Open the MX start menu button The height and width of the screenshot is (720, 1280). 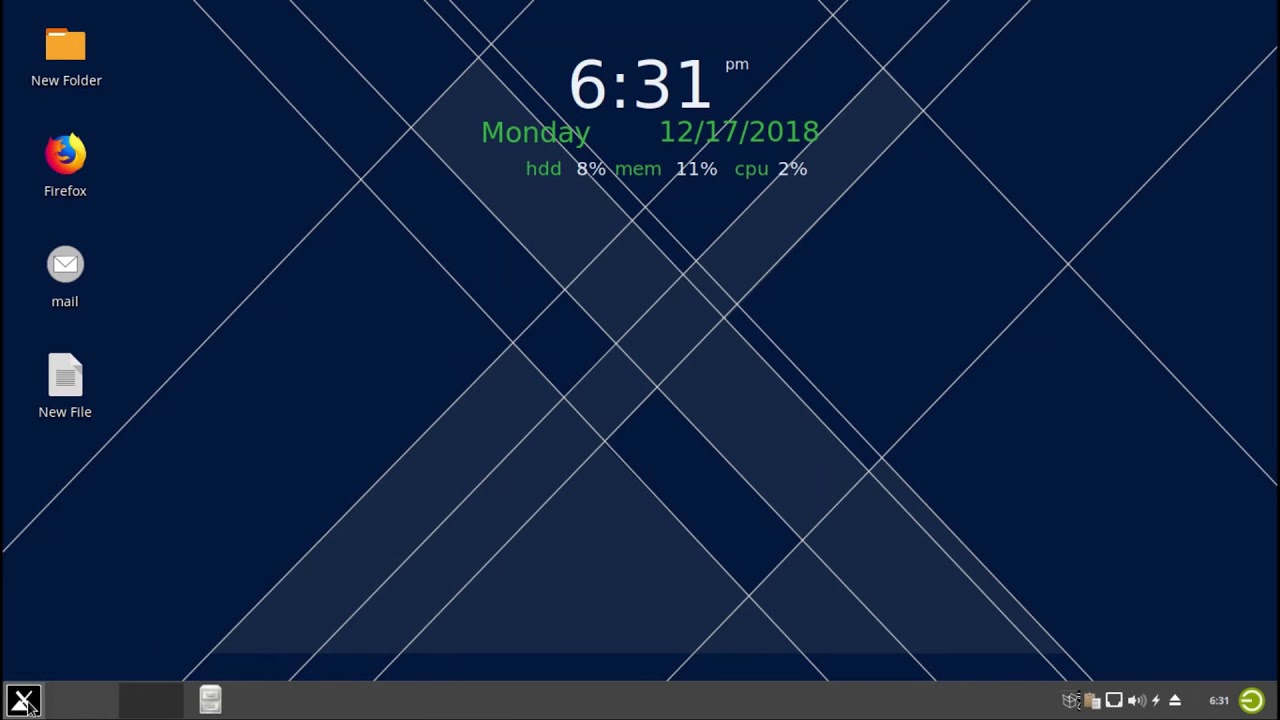pyautogui.click(x=23, y=700)
